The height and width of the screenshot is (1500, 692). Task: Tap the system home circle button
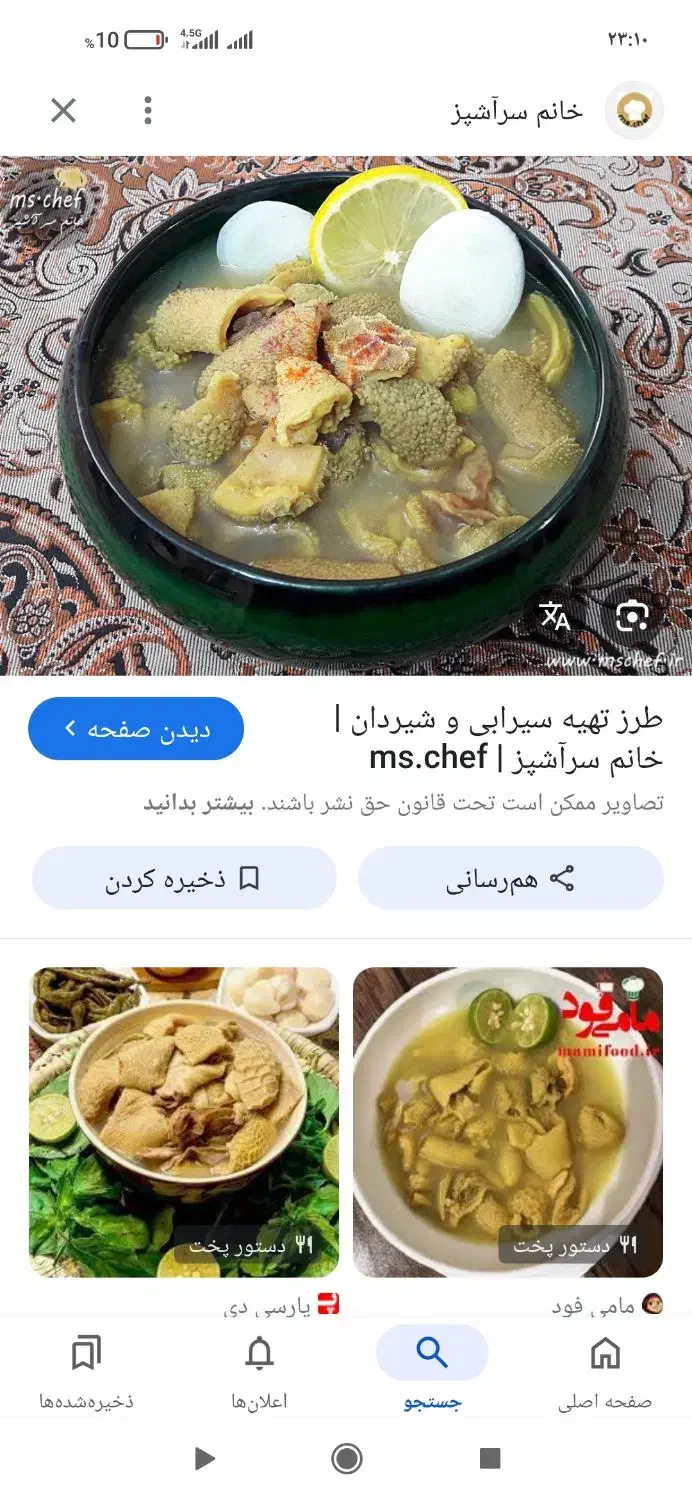pyautogui.click(x=346, y=1458)
